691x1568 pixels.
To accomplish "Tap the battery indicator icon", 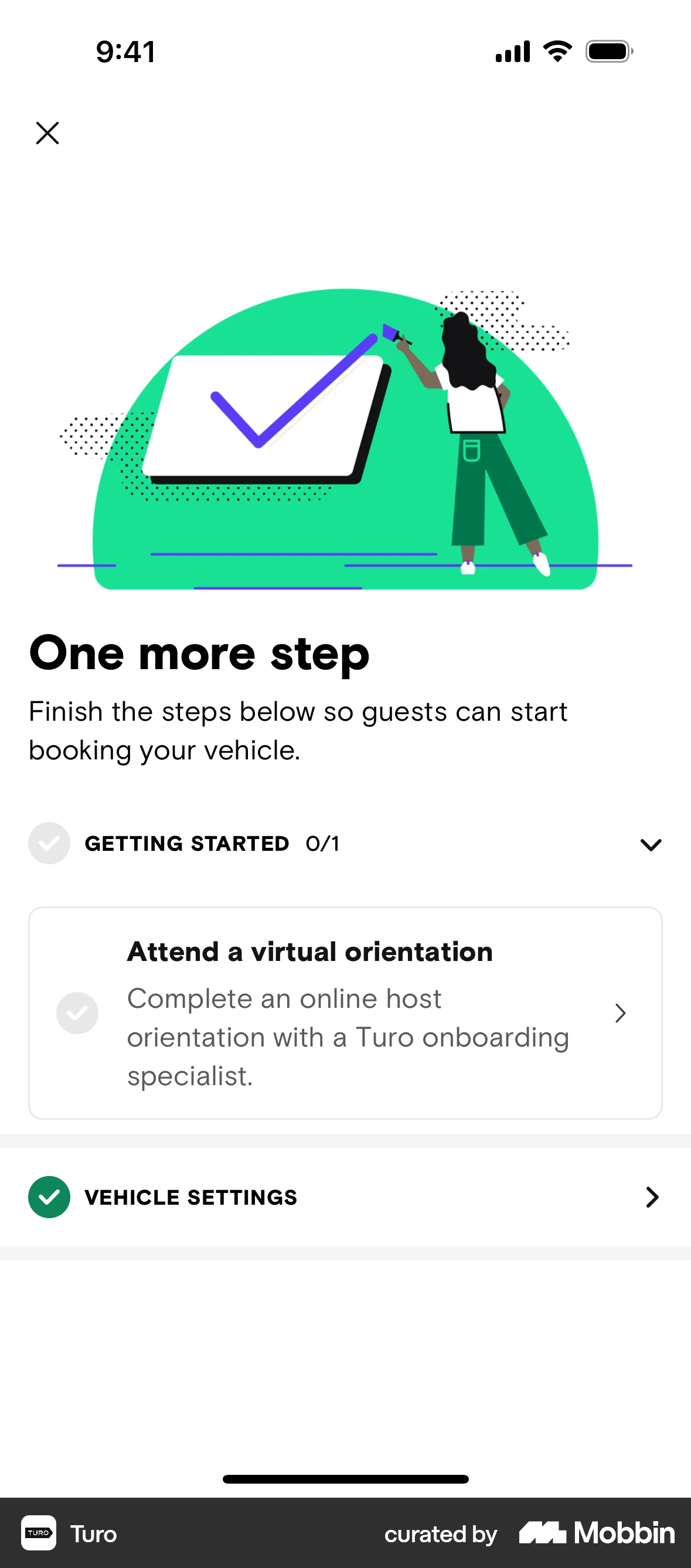I will point(608,51).
